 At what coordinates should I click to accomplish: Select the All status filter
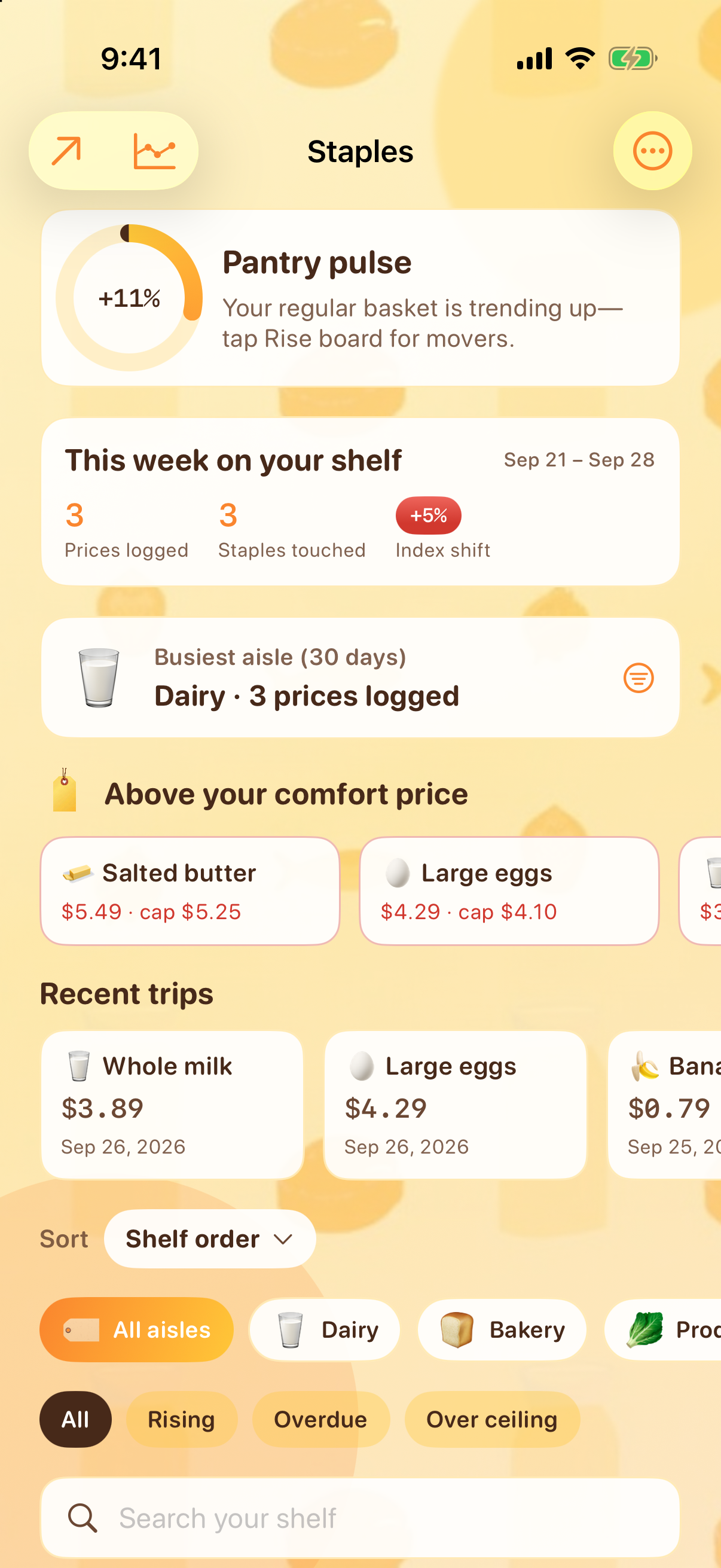click(75, 1420)
